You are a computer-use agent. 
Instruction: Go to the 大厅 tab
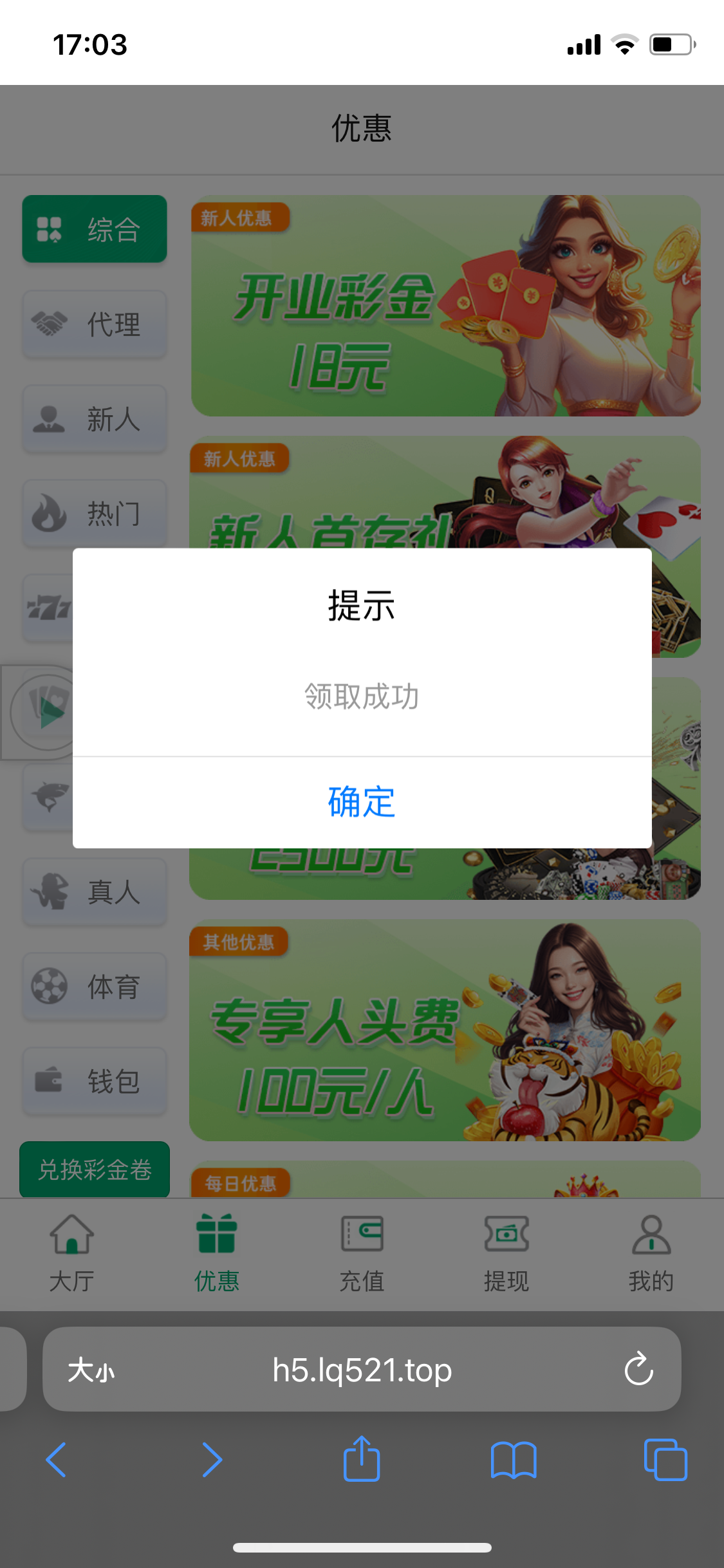[x=72, y=1253]
